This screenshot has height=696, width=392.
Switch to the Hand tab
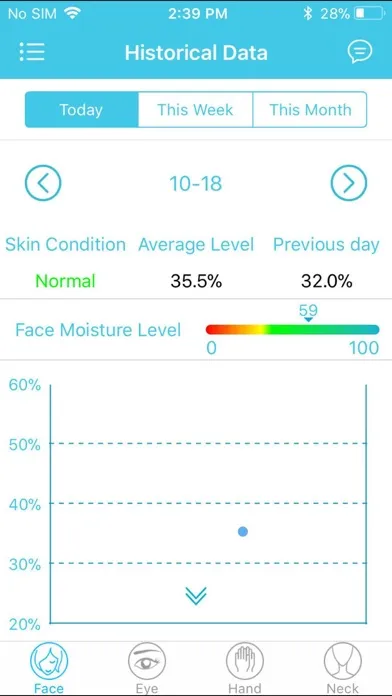tap(245, 668)
